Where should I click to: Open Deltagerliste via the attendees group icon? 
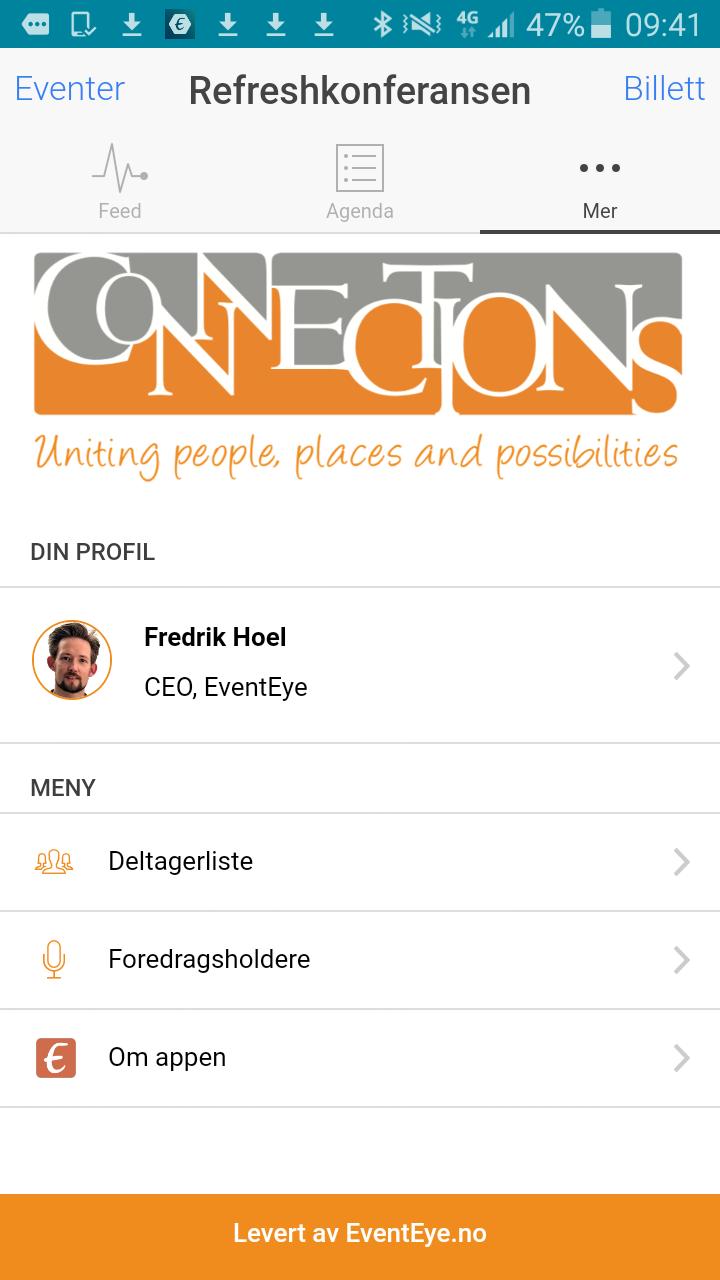(x=54, y=861)
